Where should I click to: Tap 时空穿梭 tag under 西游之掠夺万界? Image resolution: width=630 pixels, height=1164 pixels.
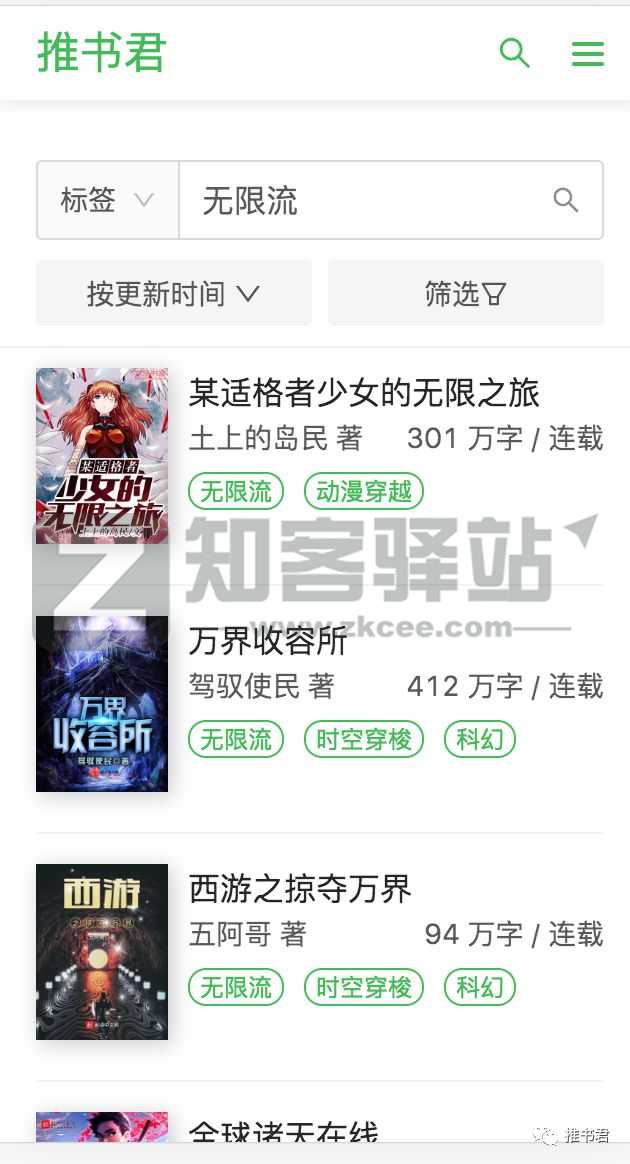(x=364, y=987)
